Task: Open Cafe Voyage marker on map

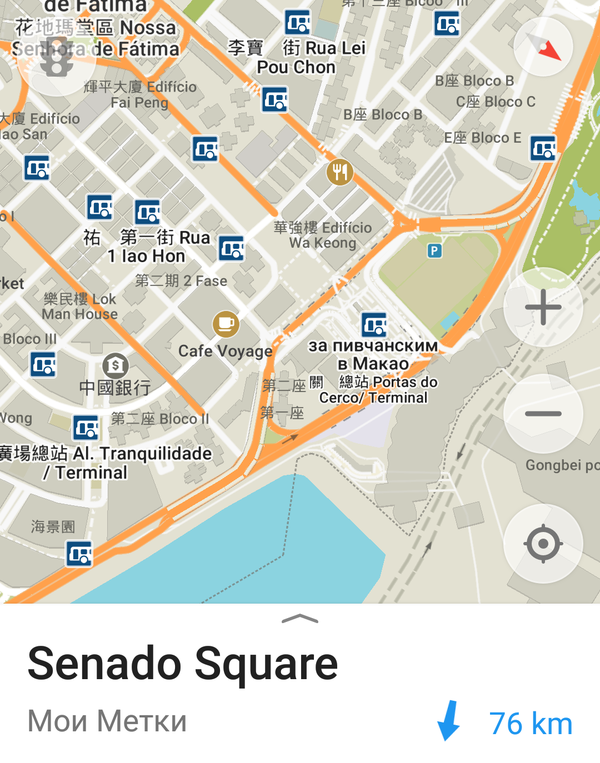Action: point(225,324)
